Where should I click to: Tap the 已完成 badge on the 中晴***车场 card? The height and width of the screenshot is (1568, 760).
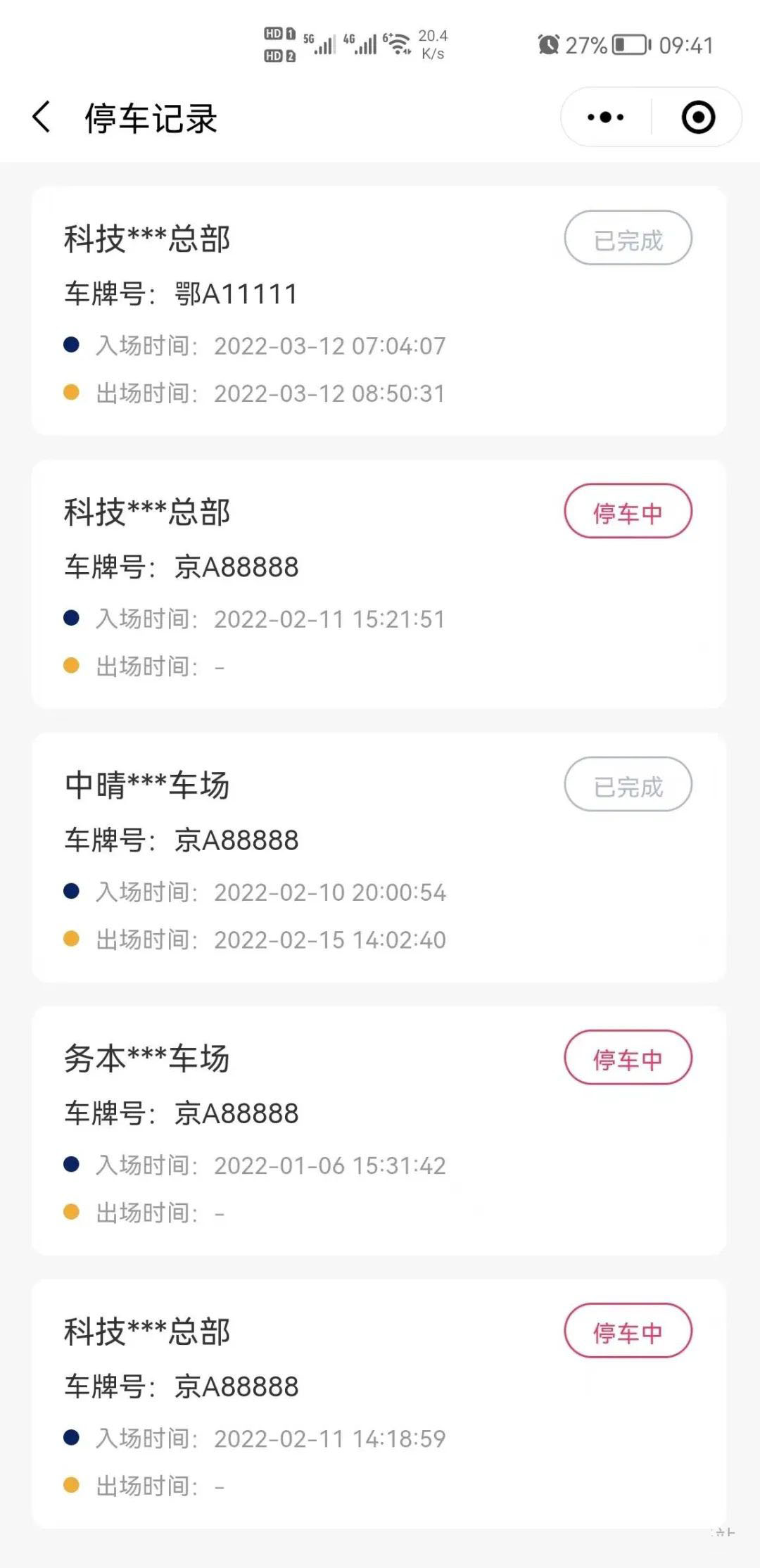pos(628,785)
